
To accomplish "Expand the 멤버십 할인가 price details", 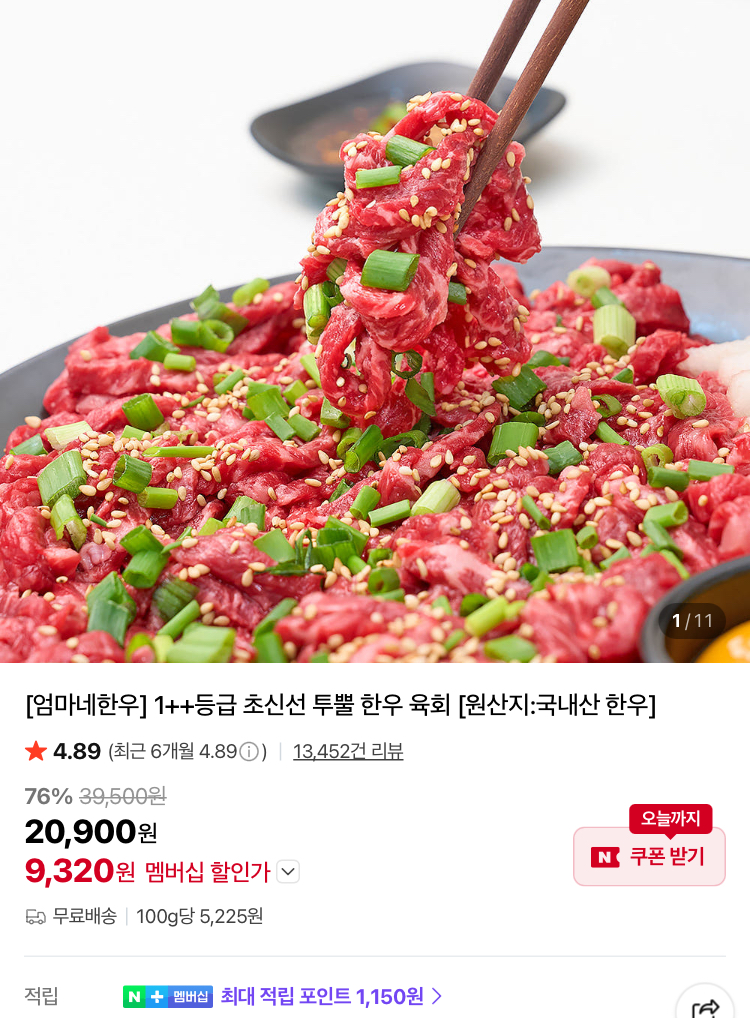I will point(288,872).
